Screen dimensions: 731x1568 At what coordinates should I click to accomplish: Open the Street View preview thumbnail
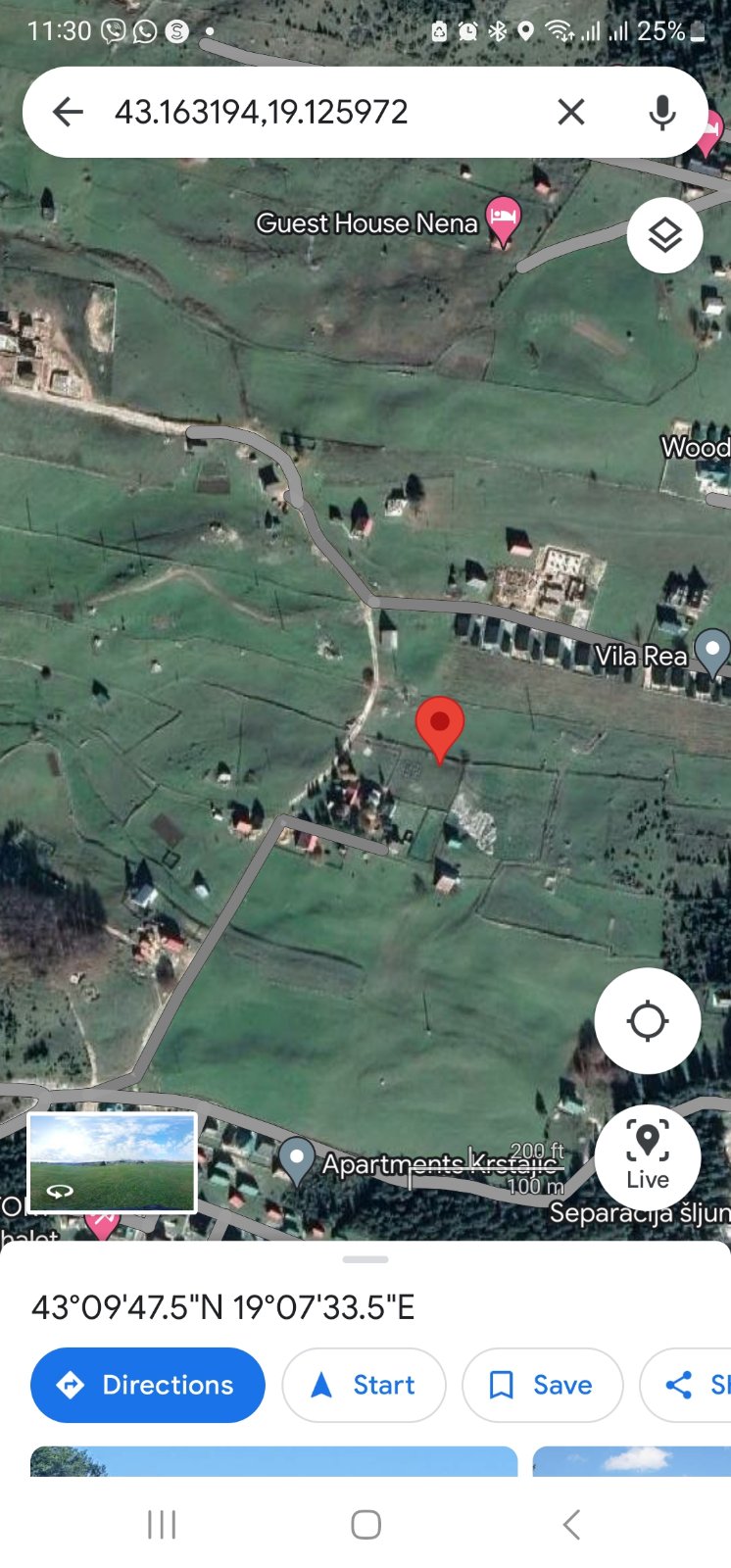(x=112, y=1163)
